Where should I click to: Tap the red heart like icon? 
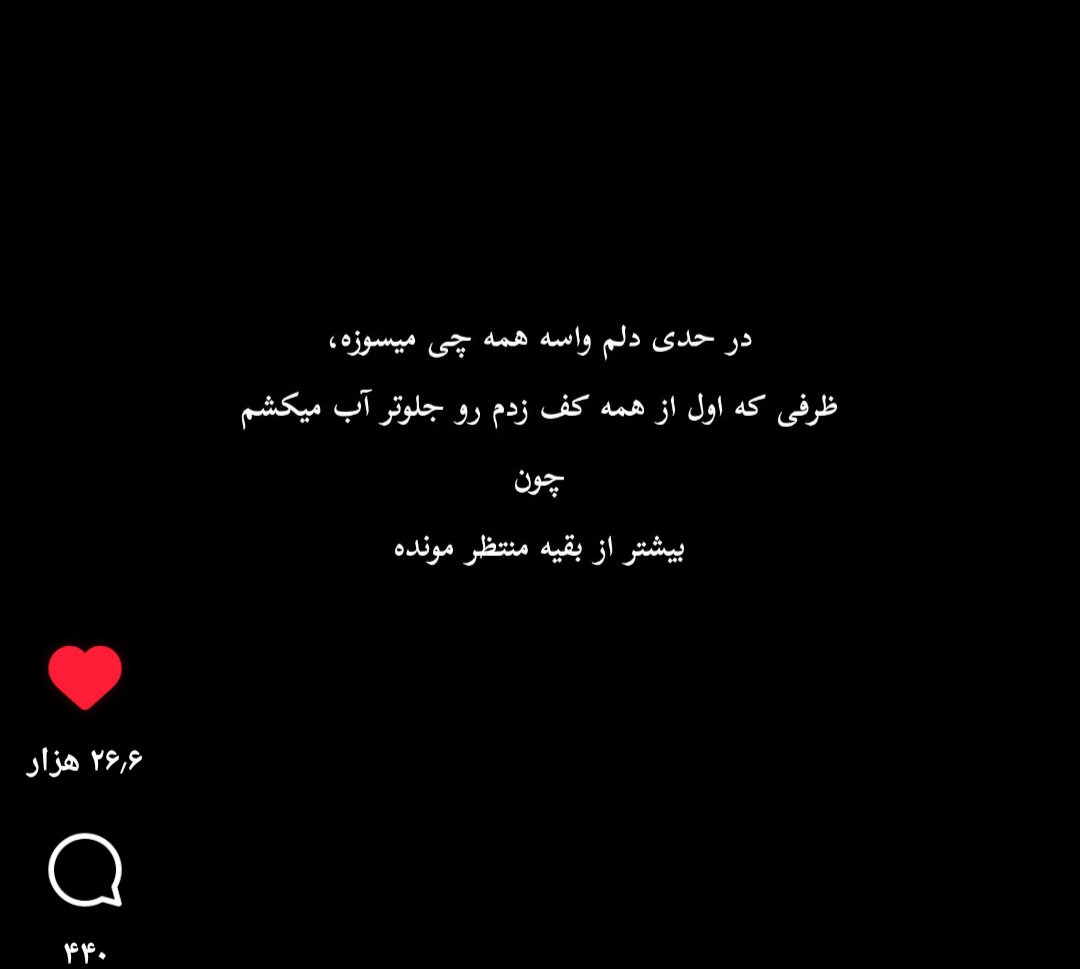85,677
